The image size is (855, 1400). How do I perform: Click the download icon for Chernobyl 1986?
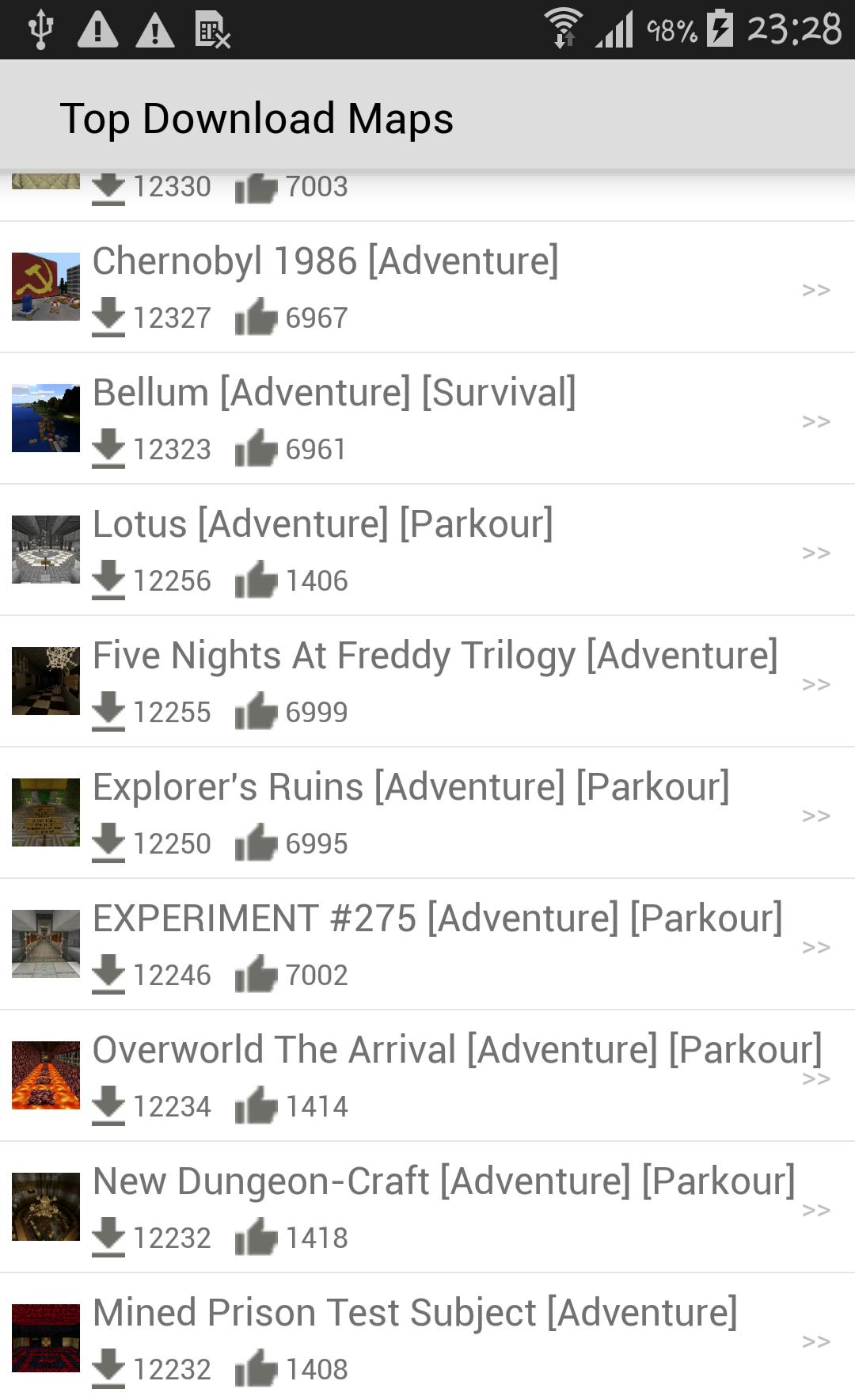click(x=109, y=317)
